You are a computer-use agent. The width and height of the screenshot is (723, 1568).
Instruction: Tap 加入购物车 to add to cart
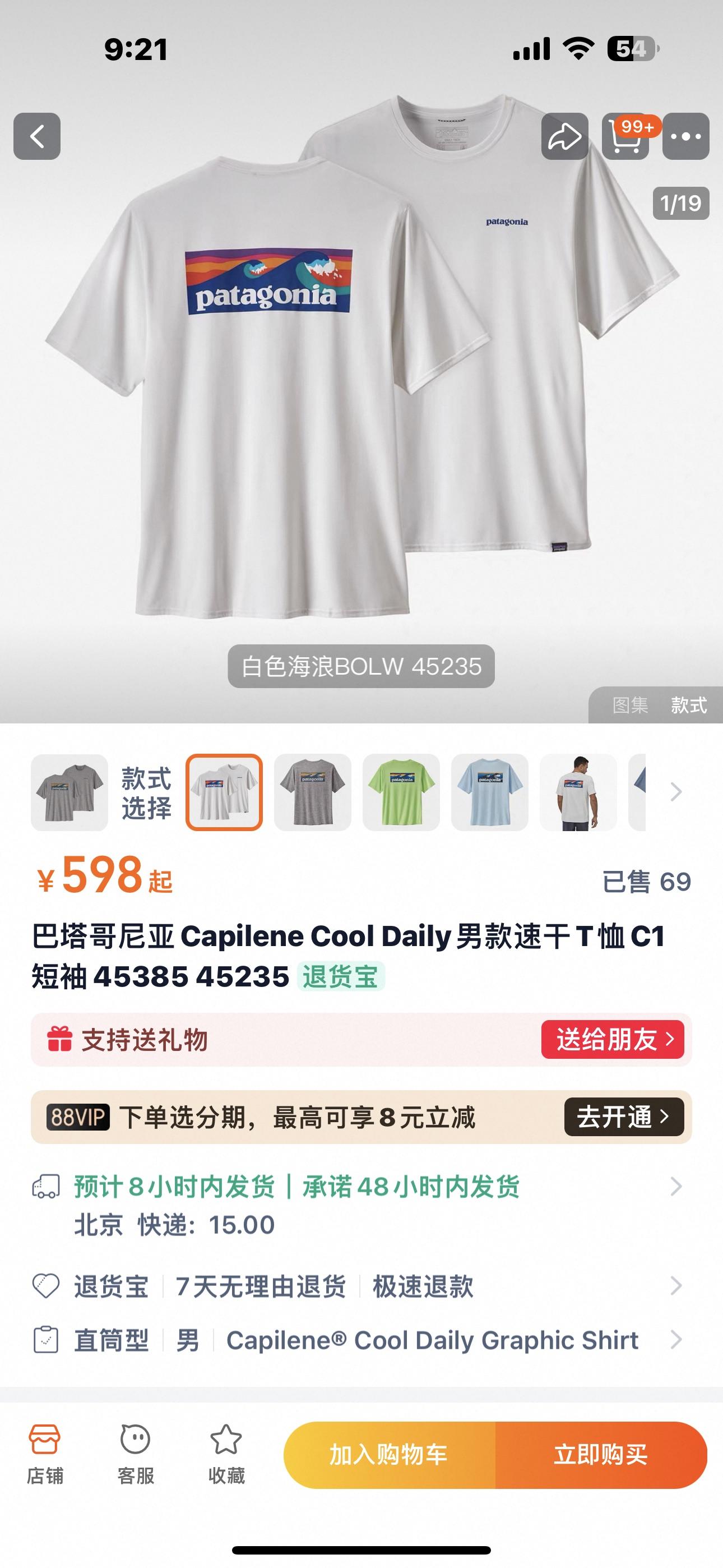[x=390, y=1455]
